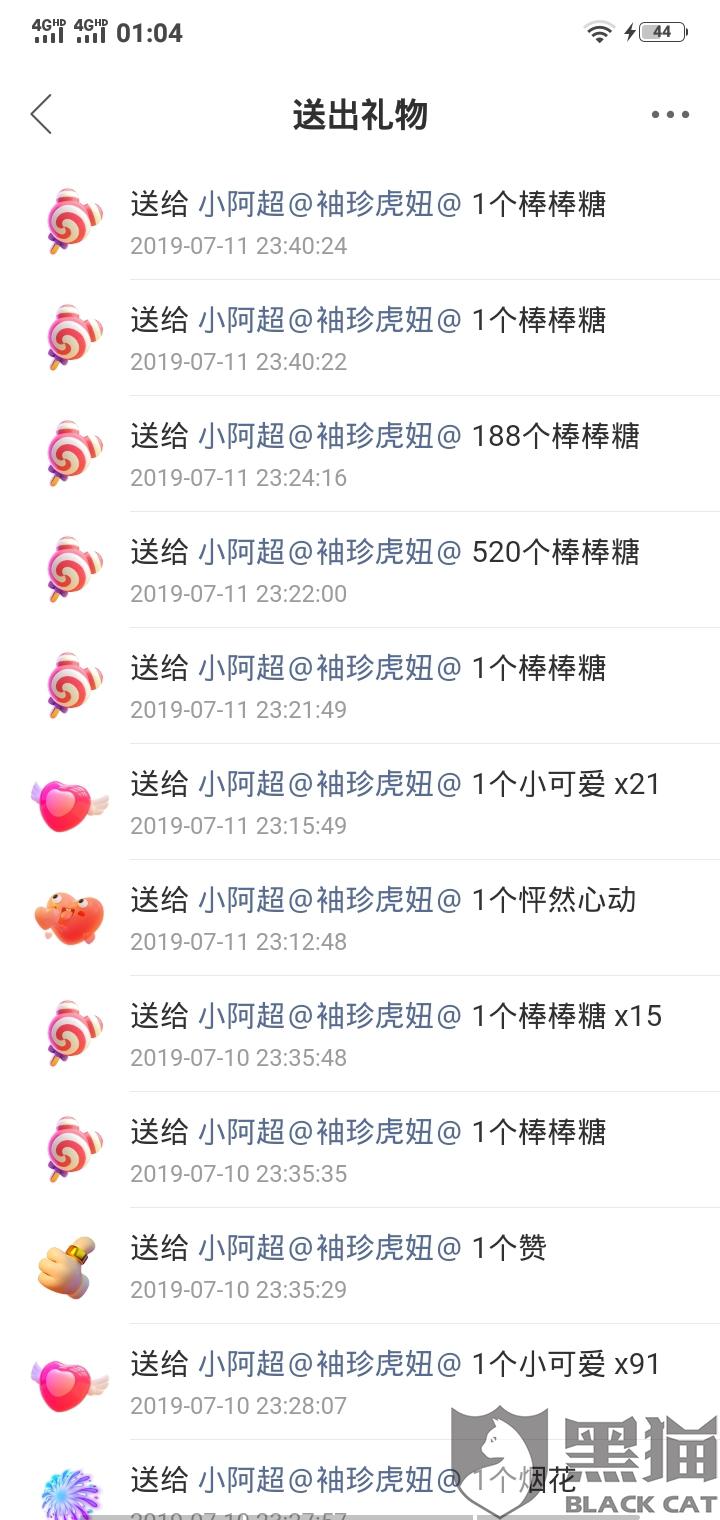This screenshot has width=720, height=1520.
Task: Open recipient link in the 188个棒棒糖 gift row
Action: 330,436
